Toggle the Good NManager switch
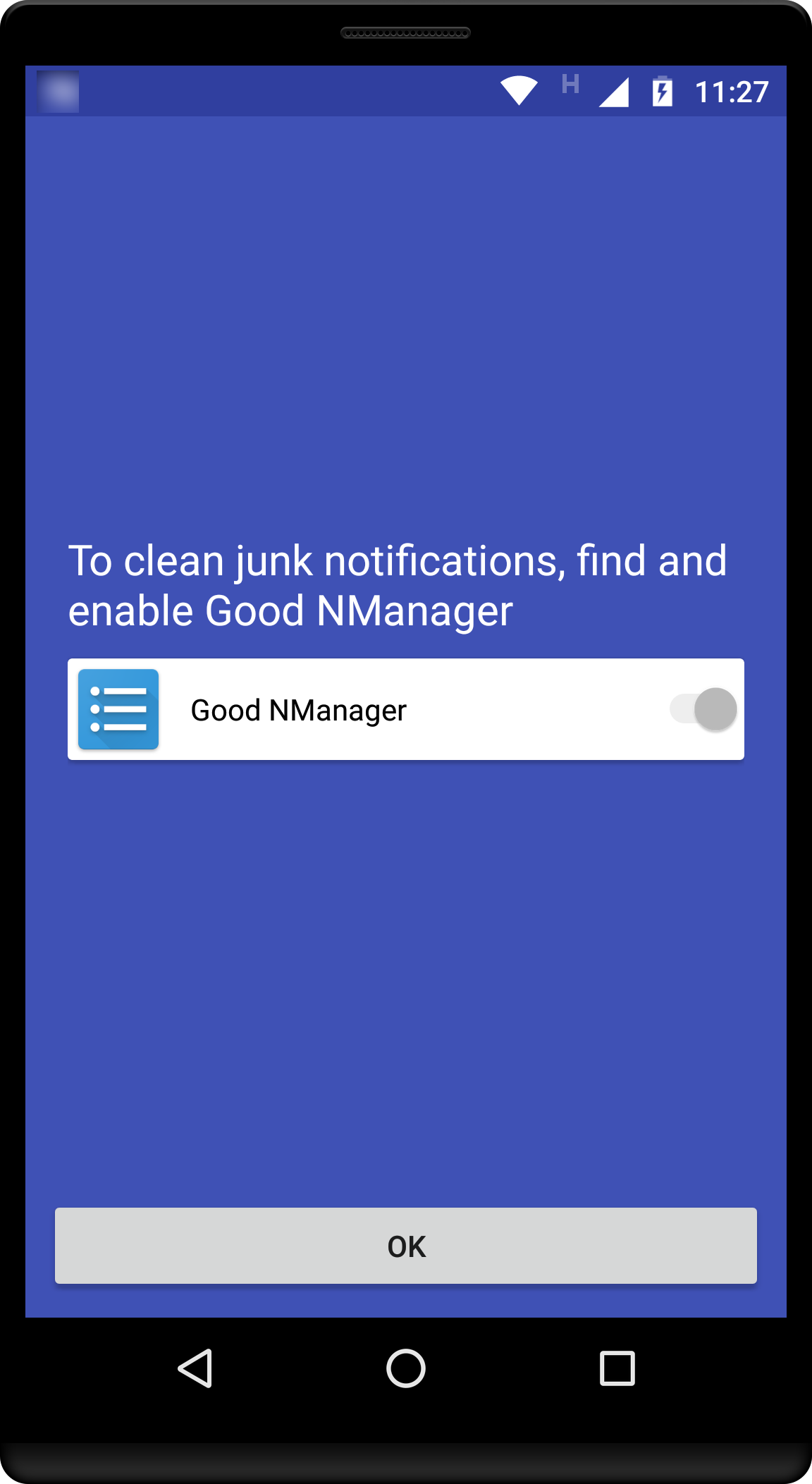This screenshot has width=812, height=1484. 703,709
